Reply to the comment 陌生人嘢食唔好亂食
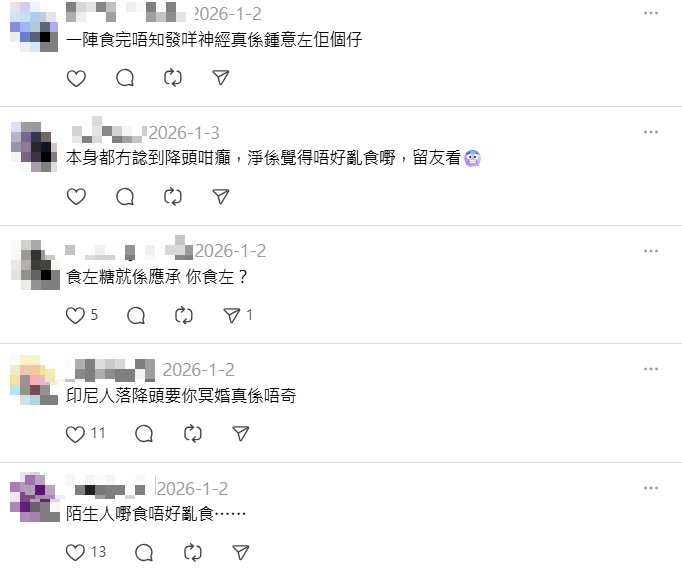This screenshot has height=570, width=682. [144, 552]
